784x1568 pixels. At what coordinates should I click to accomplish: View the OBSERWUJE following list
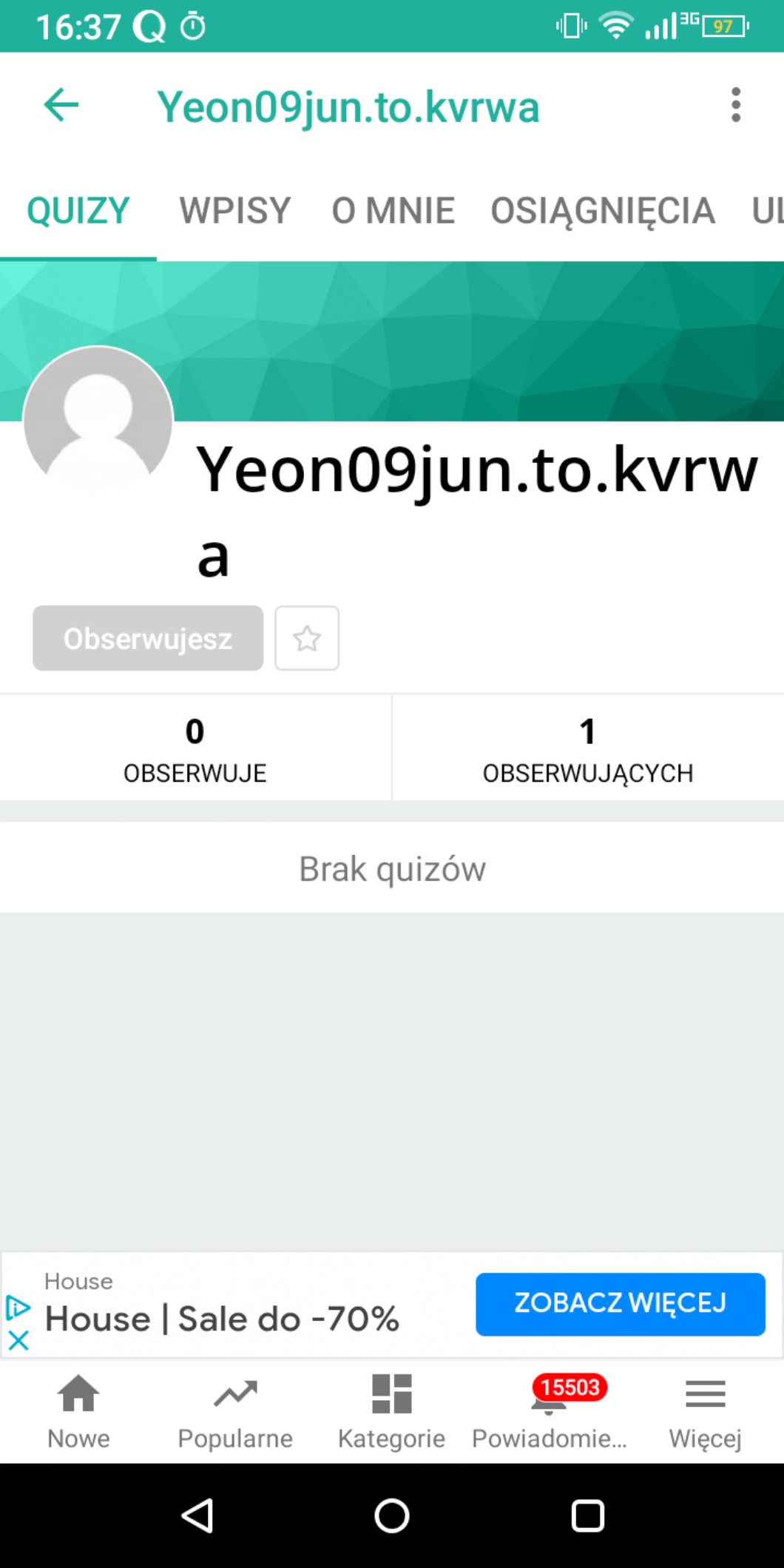(195, 748)
